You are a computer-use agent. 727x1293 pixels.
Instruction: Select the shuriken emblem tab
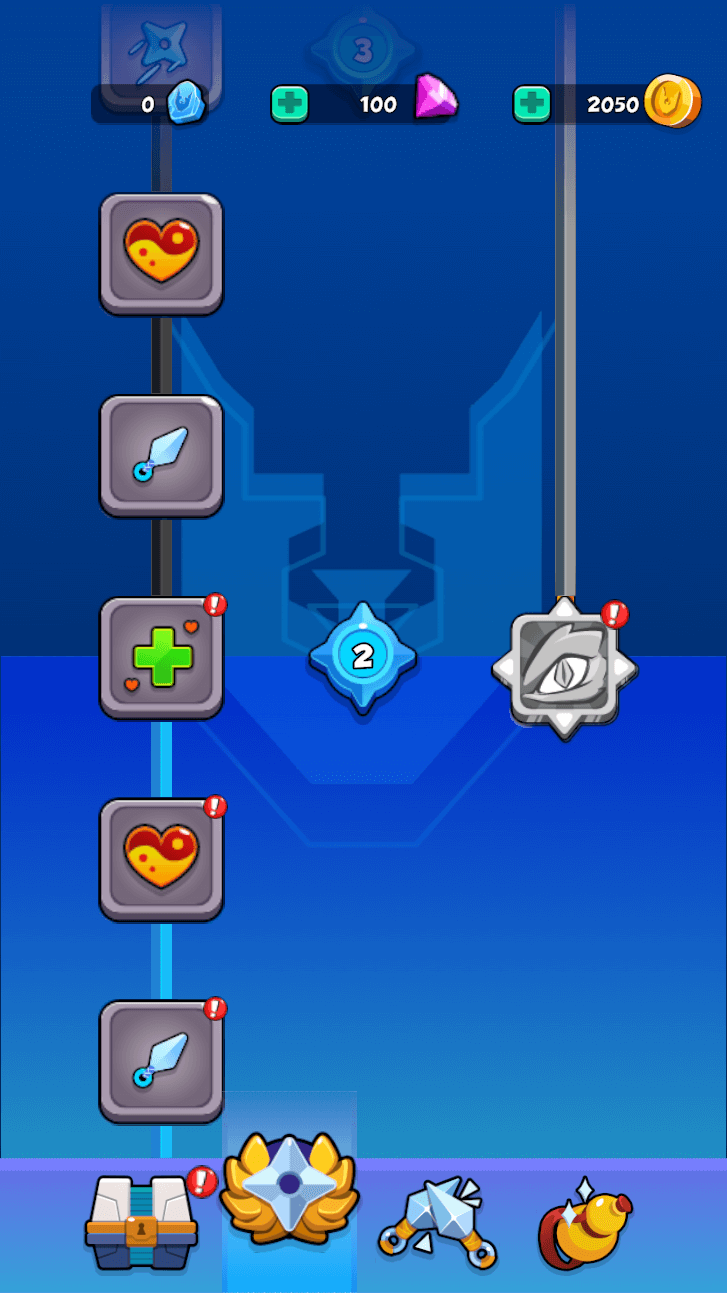289,1190
